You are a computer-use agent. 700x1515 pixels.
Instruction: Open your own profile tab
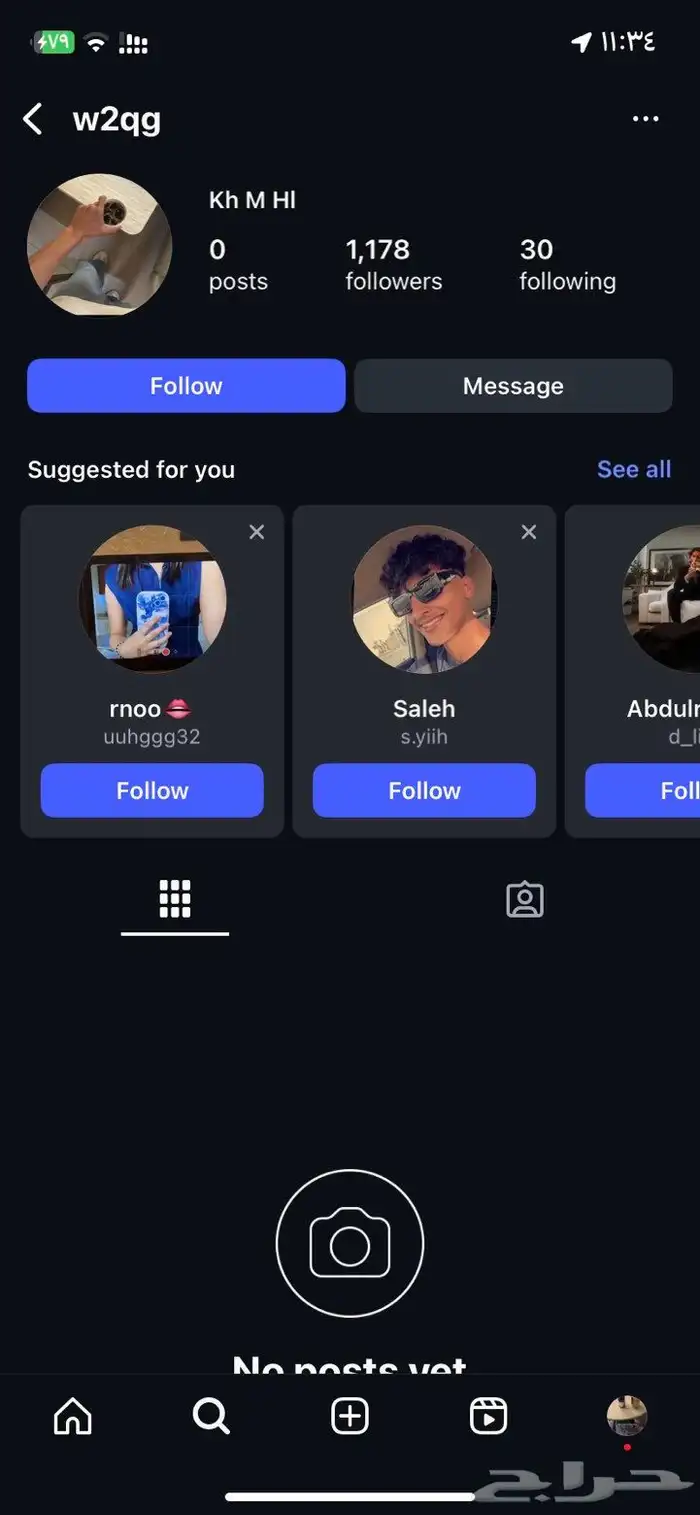pyautogui.click(x=627, y=1416)
